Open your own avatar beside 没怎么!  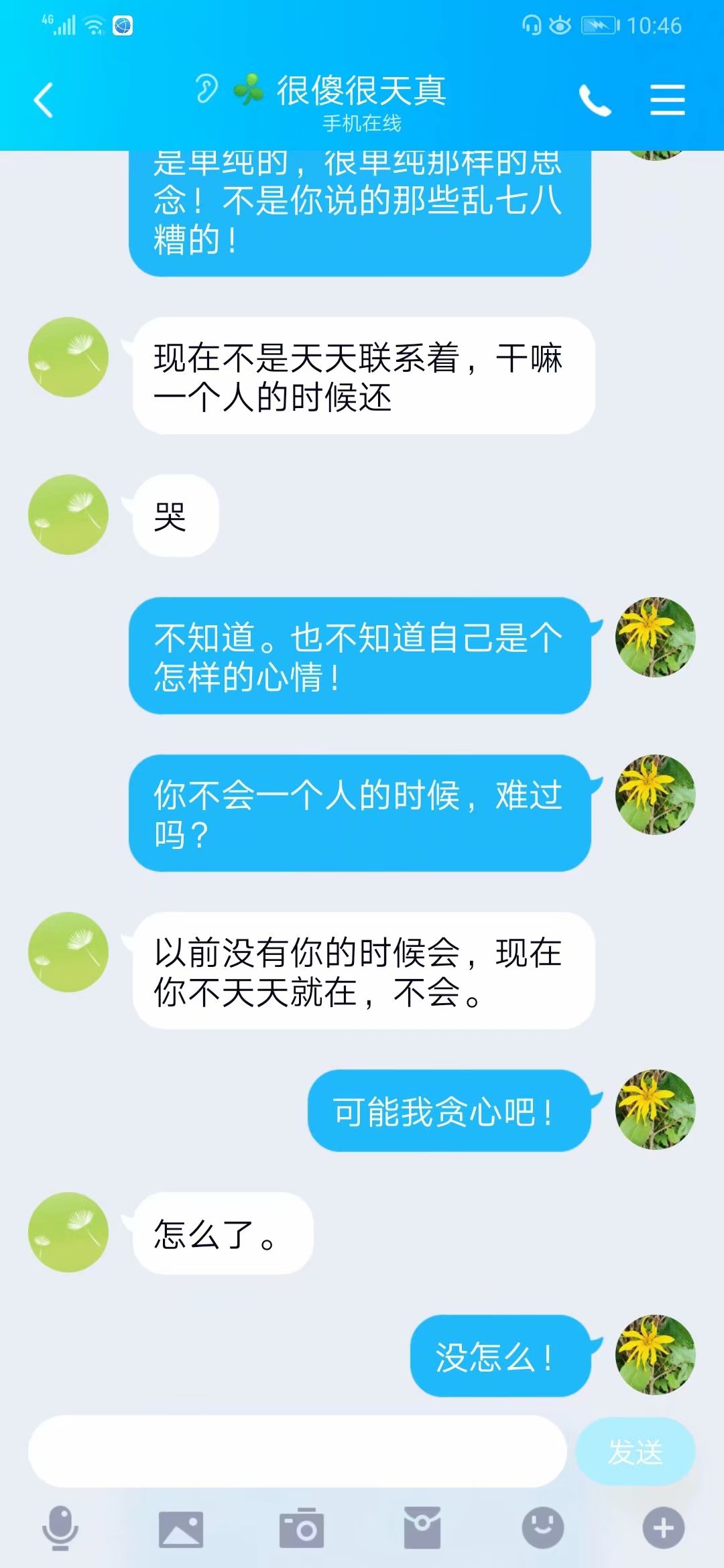[656, 1354]
